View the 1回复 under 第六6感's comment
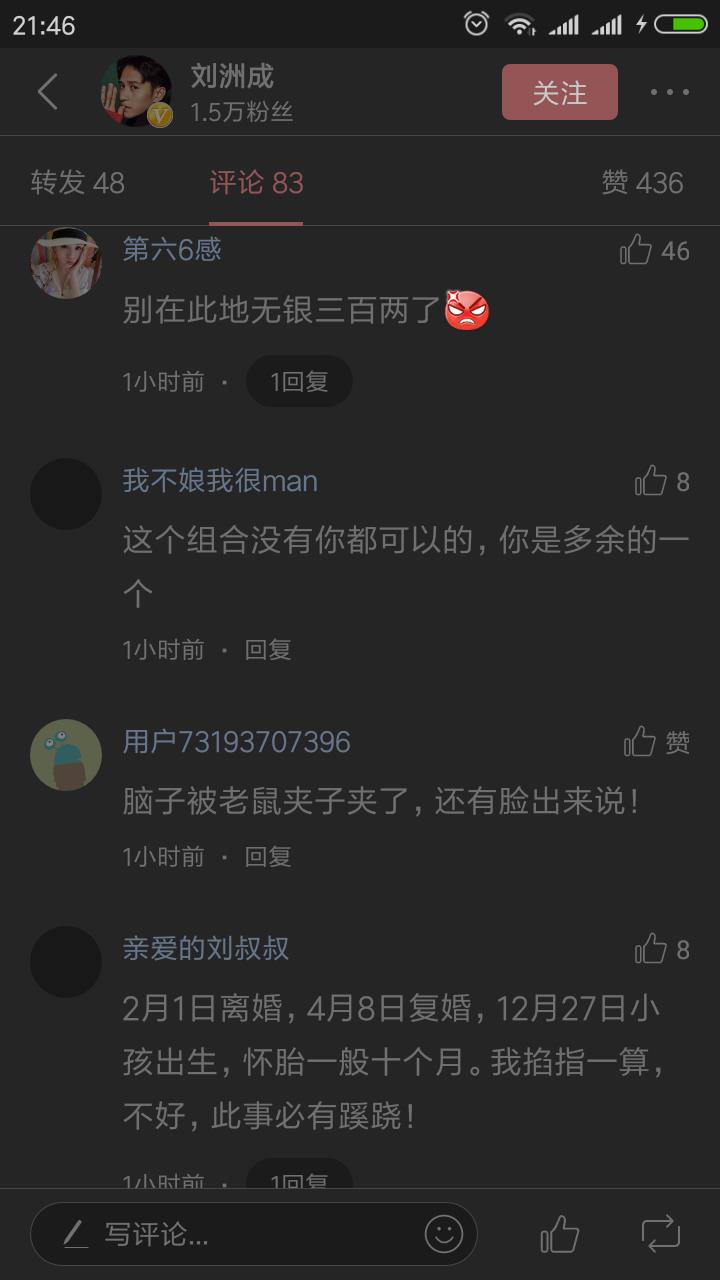The width and height of the screenshot is (720, 1280). (299, 381)
